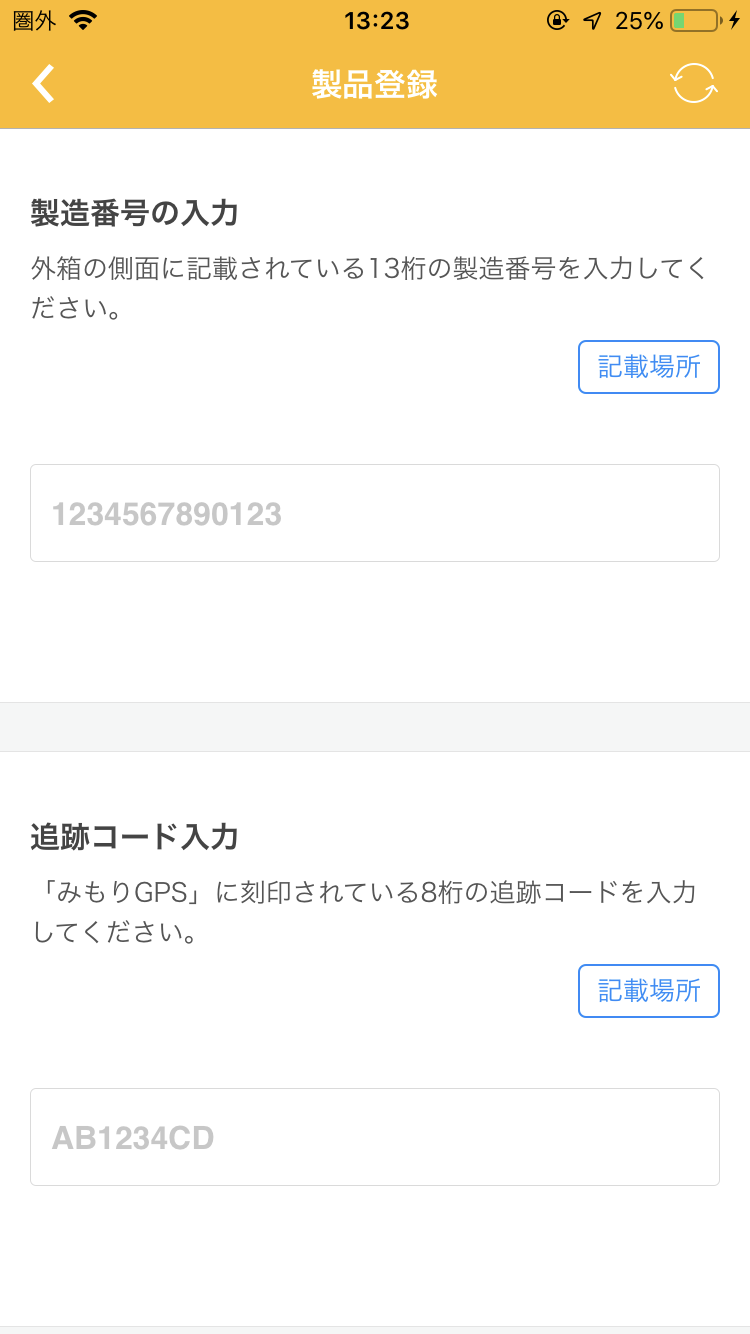The width and height of the screenshot is (750, 1334).
Task: Open 記載場所 for the 製造番号
Action: tap(649, 367)
